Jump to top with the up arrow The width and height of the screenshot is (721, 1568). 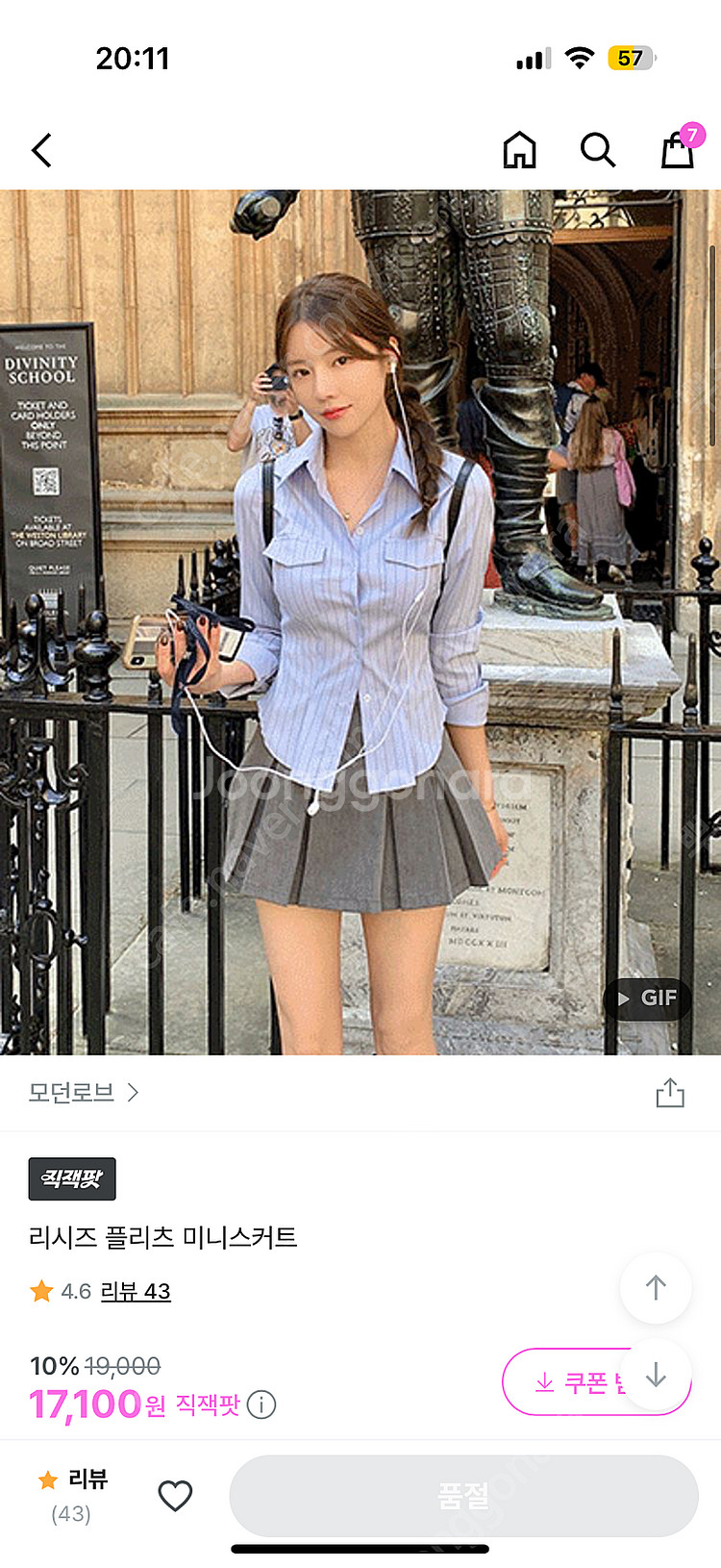[x=656, y=1288]
